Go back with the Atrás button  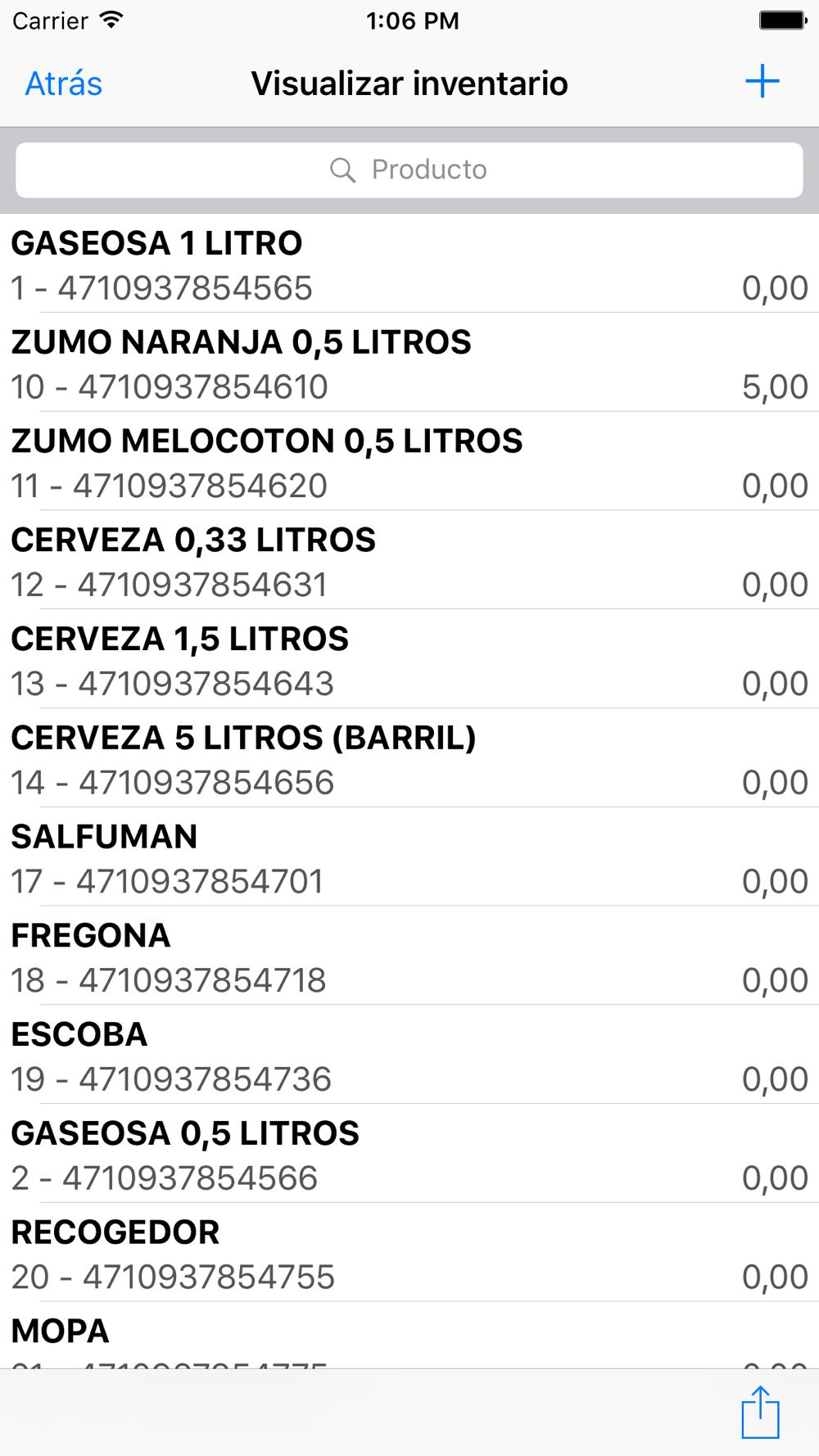coord(63,84)
